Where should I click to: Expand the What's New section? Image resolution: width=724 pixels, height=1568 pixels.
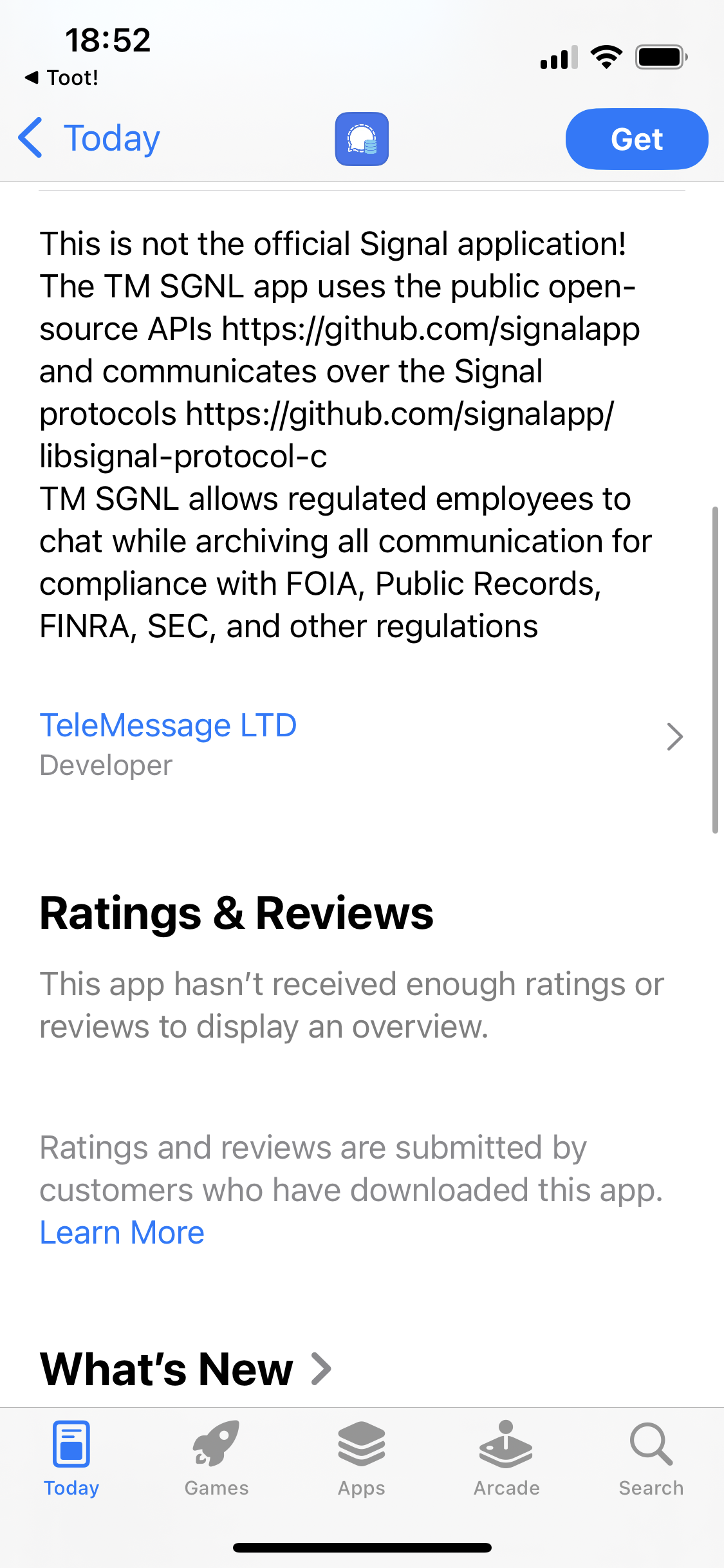click(186, 1368)
